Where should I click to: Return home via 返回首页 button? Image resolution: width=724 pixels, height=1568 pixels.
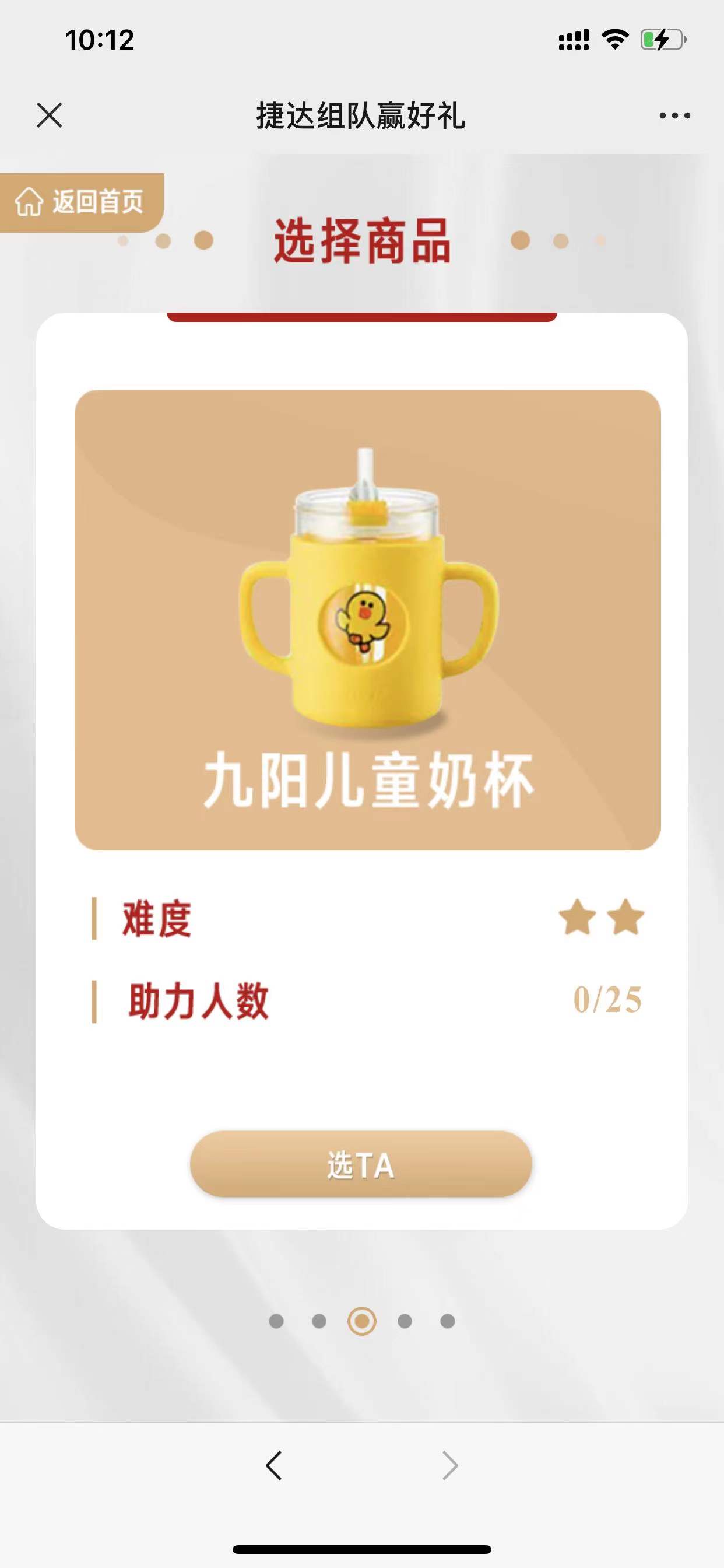click(80, 202)
